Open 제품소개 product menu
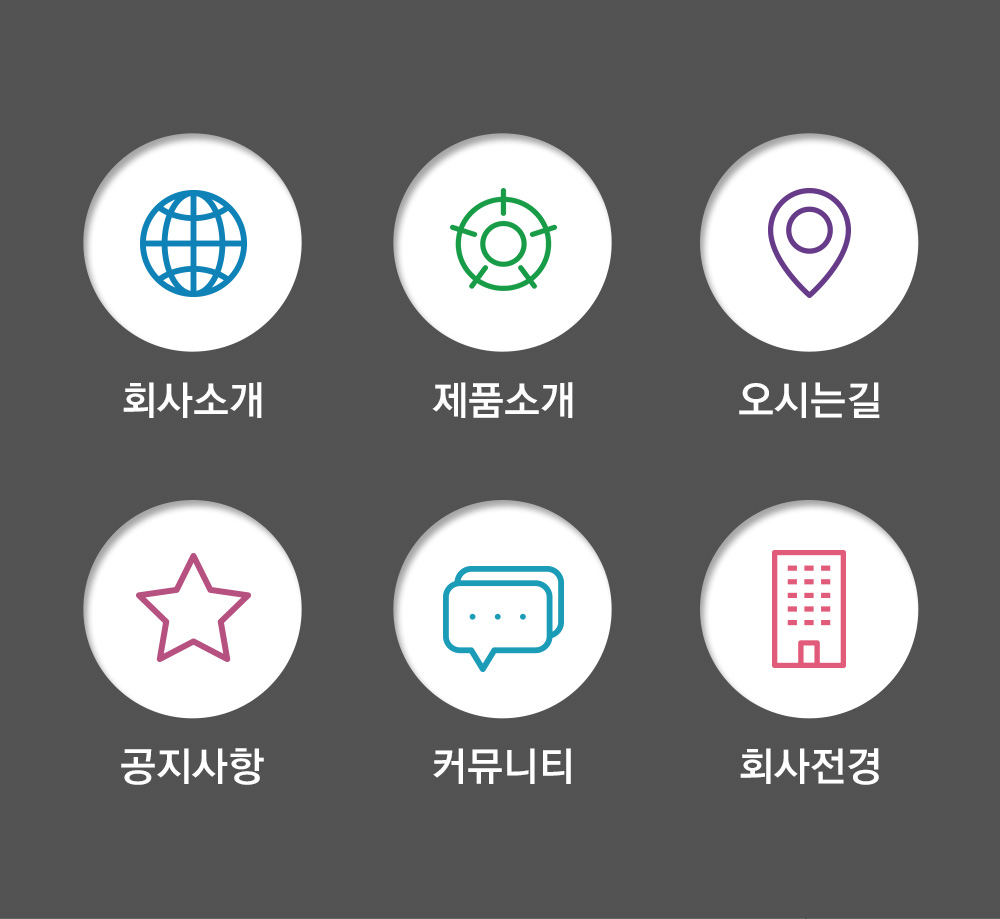 503,243
